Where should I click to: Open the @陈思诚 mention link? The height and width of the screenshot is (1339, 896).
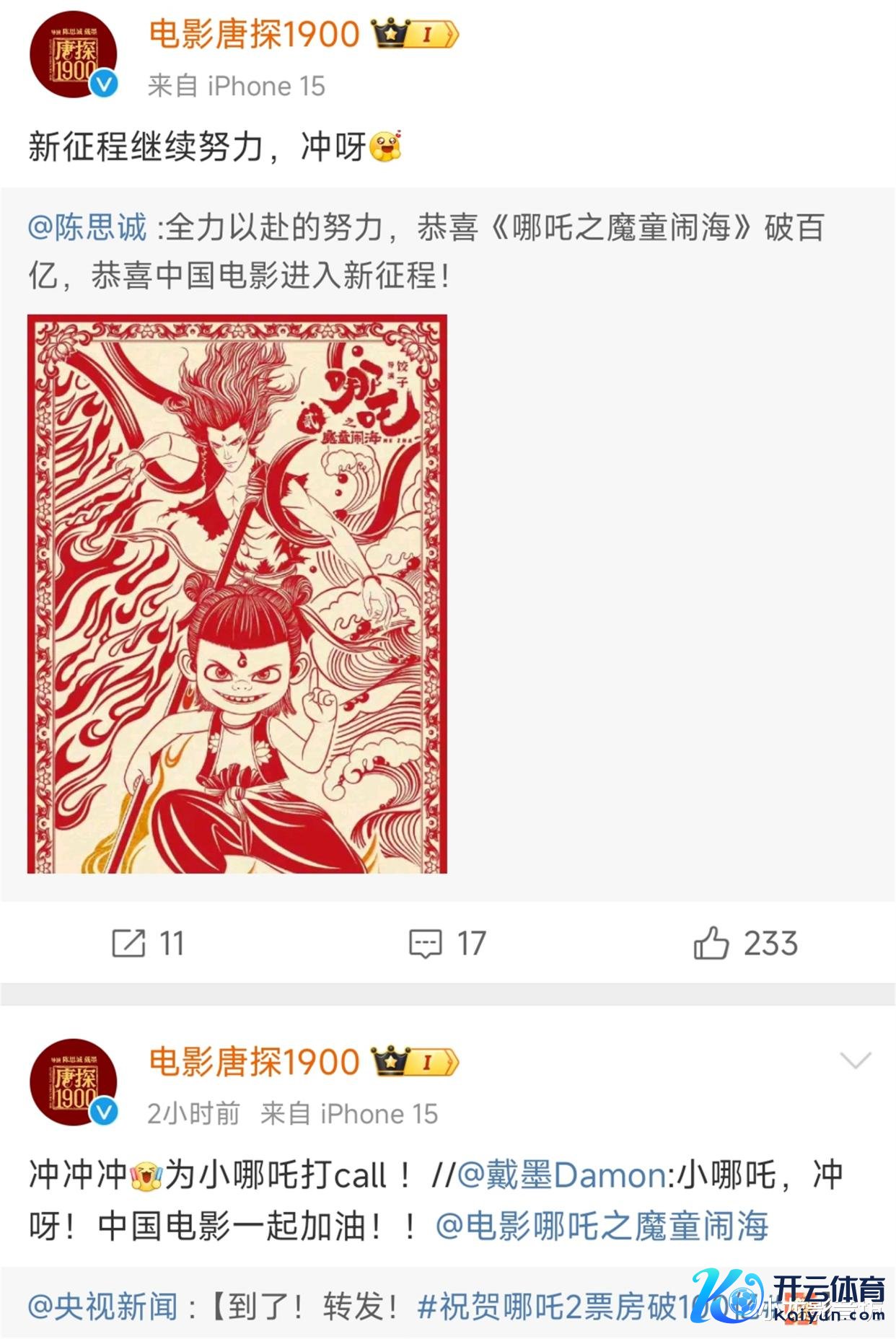[87, 228]
